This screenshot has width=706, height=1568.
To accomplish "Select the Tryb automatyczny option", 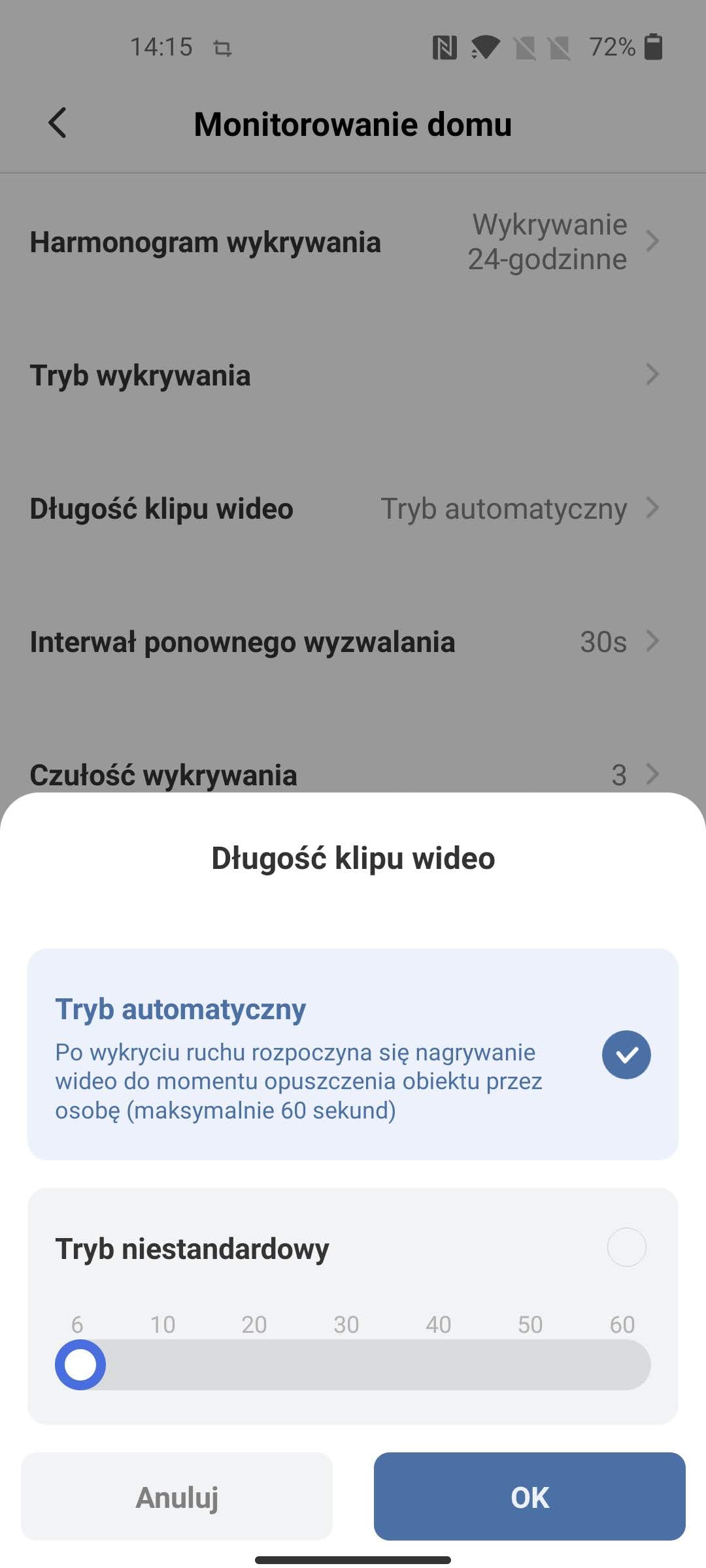I will [353, 1054].
